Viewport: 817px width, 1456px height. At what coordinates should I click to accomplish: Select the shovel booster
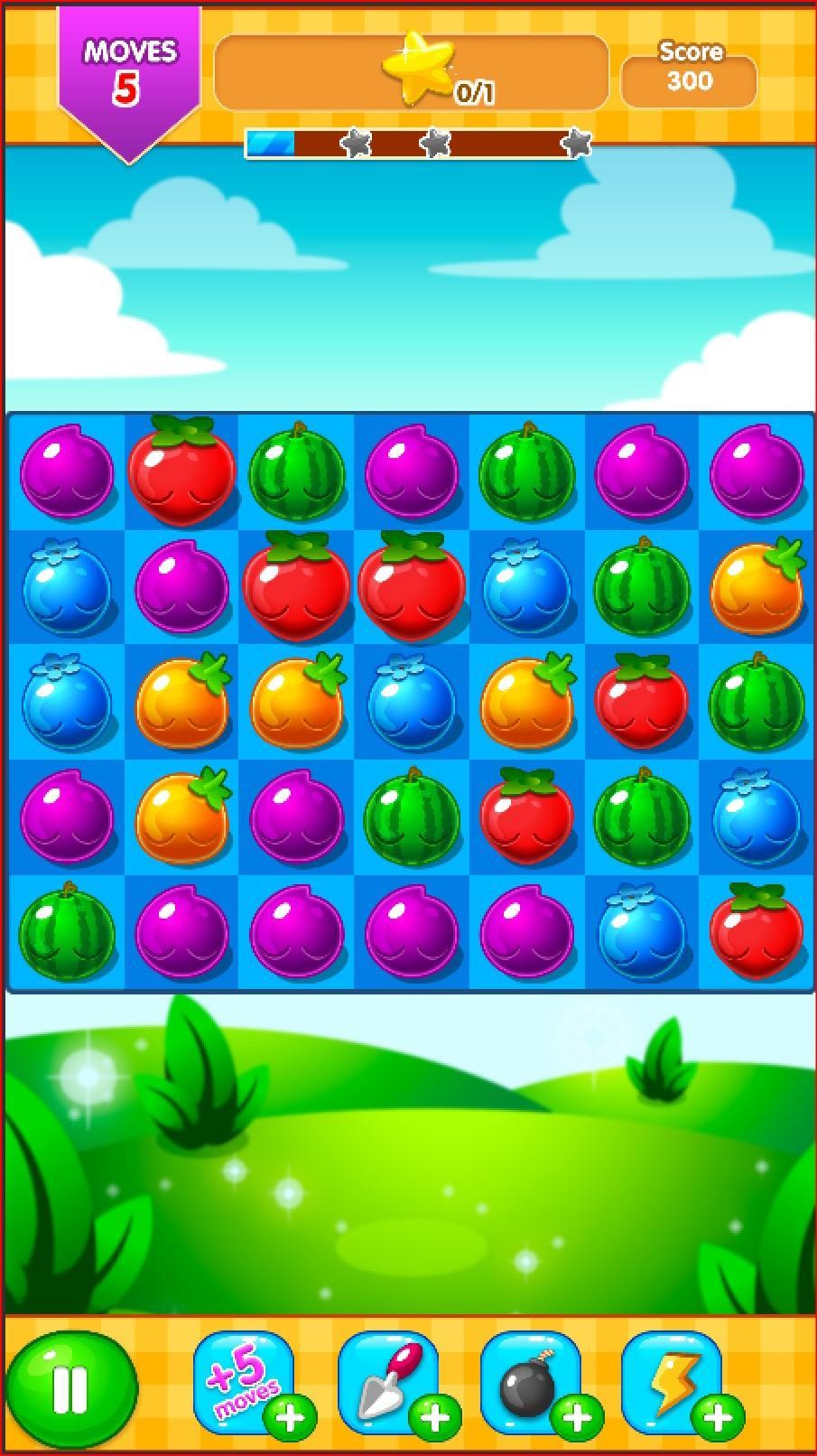point(388,1382)
